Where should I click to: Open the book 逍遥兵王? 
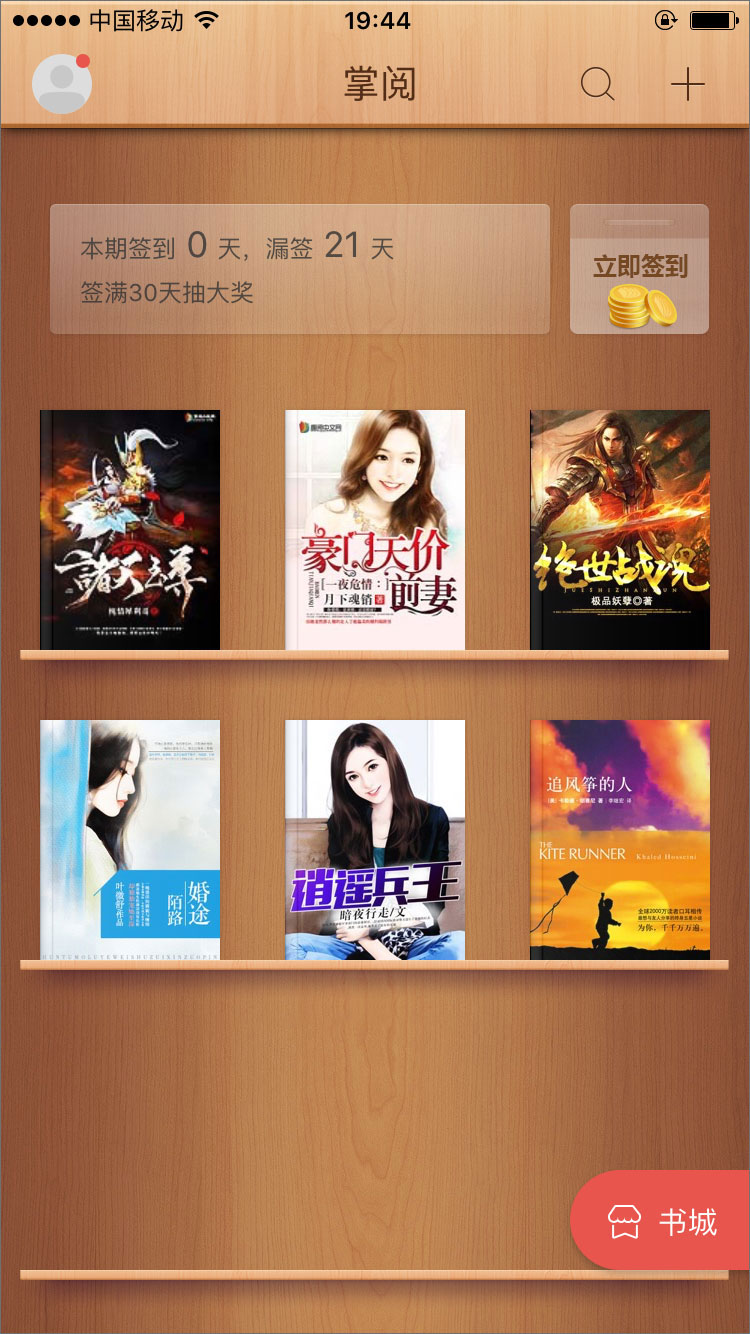(375, 840)
